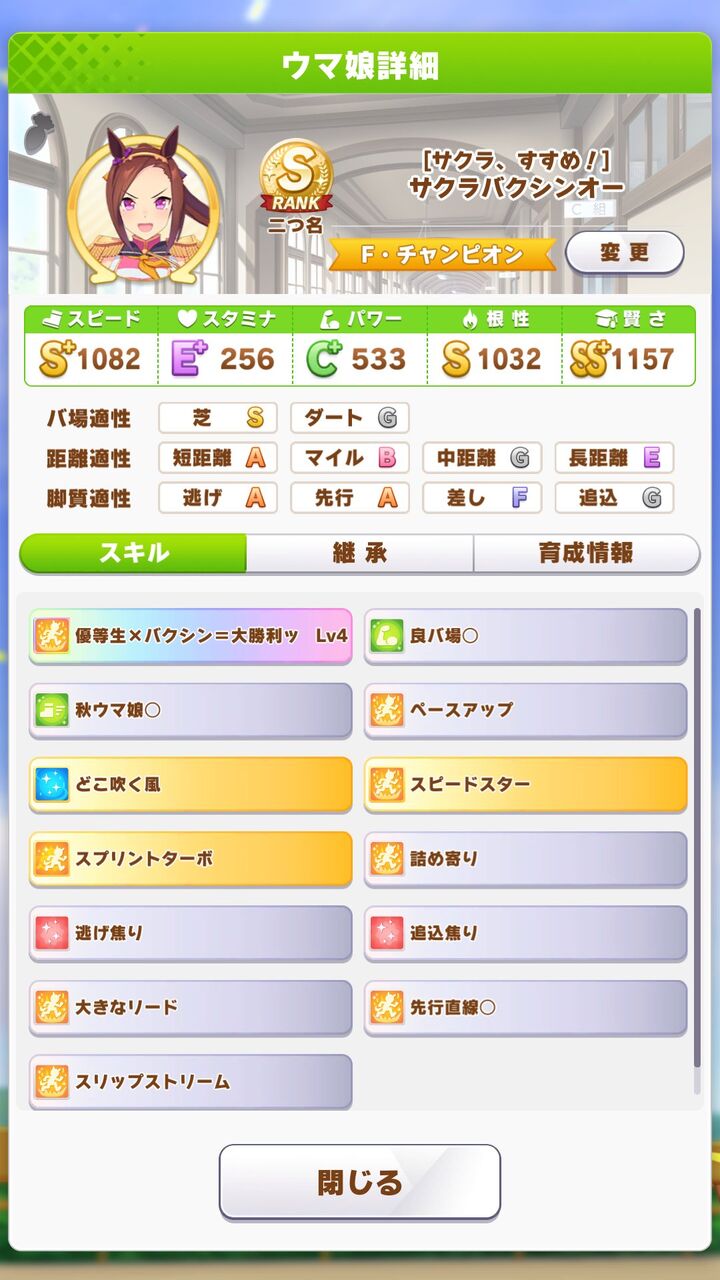
Task: Select the スプリントターボ gold skill icon
Action: coord(50,858)
